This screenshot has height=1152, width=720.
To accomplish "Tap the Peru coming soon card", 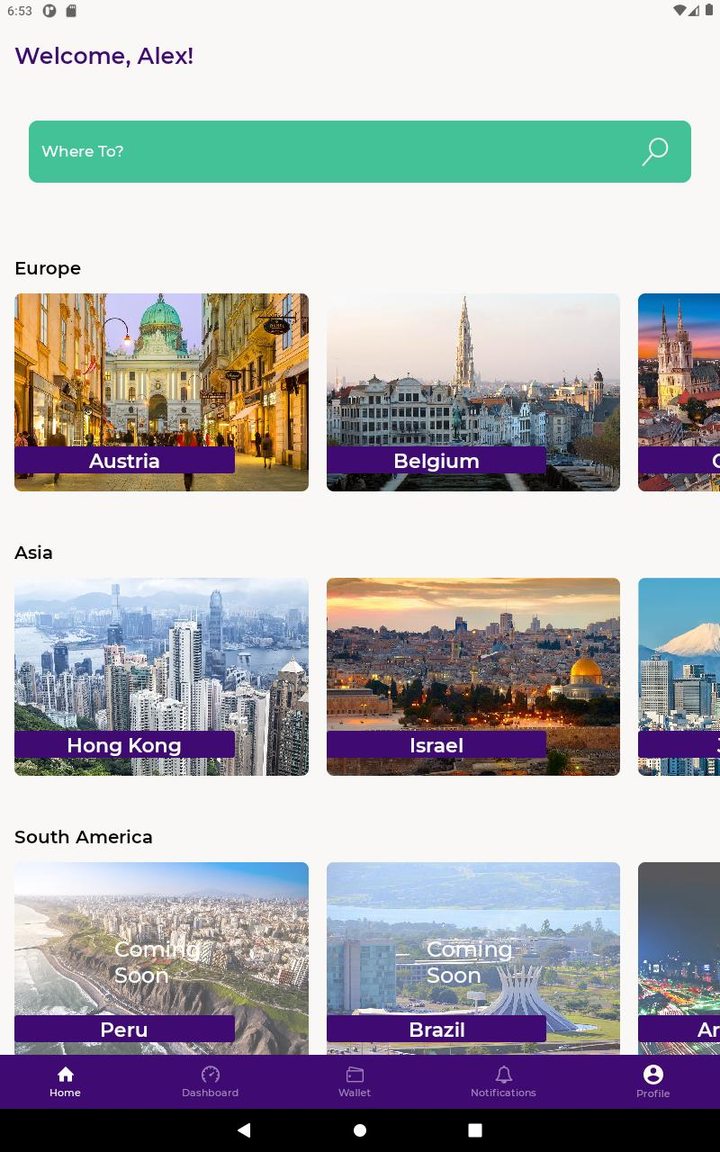I will pyautogui.click(x=161, y=957).
